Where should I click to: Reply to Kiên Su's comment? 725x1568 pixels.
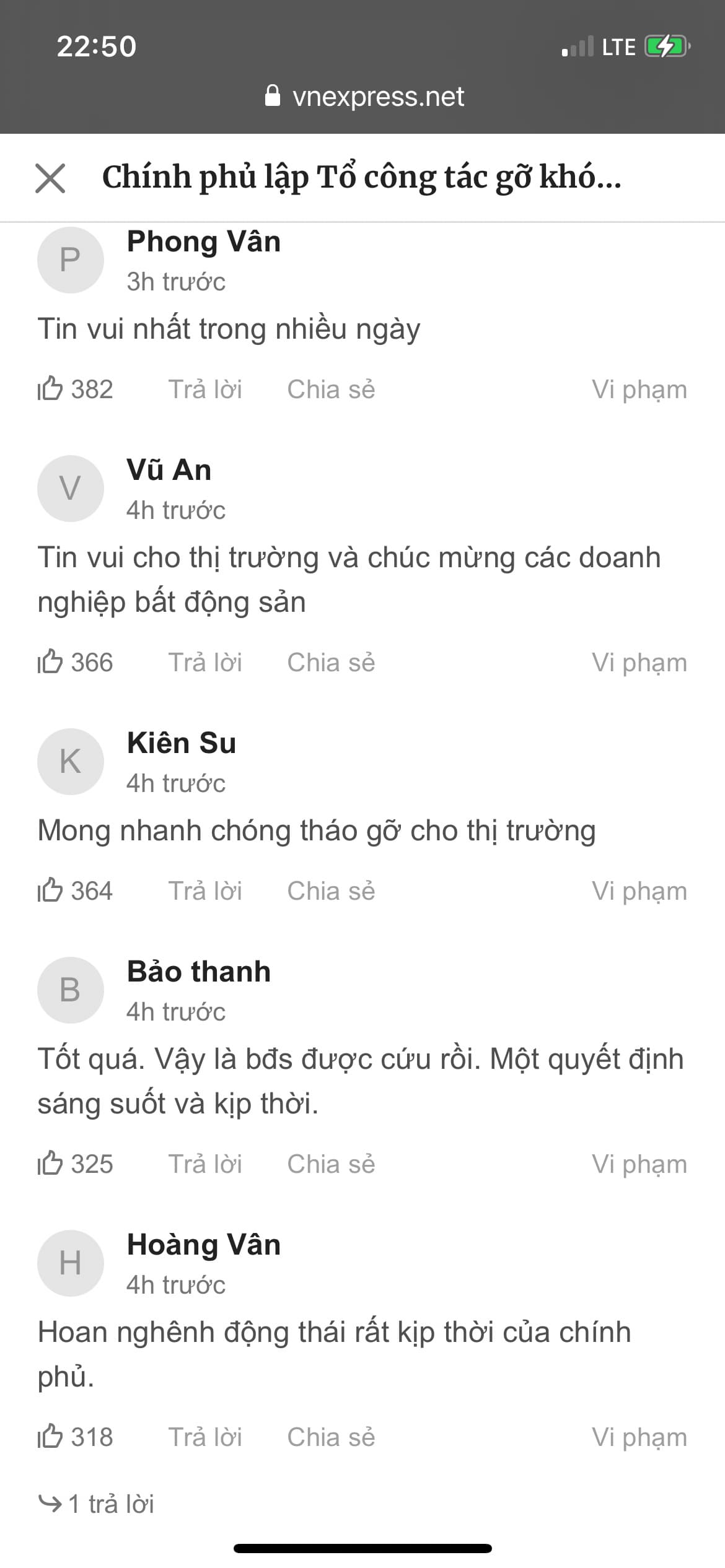(205, 891)
